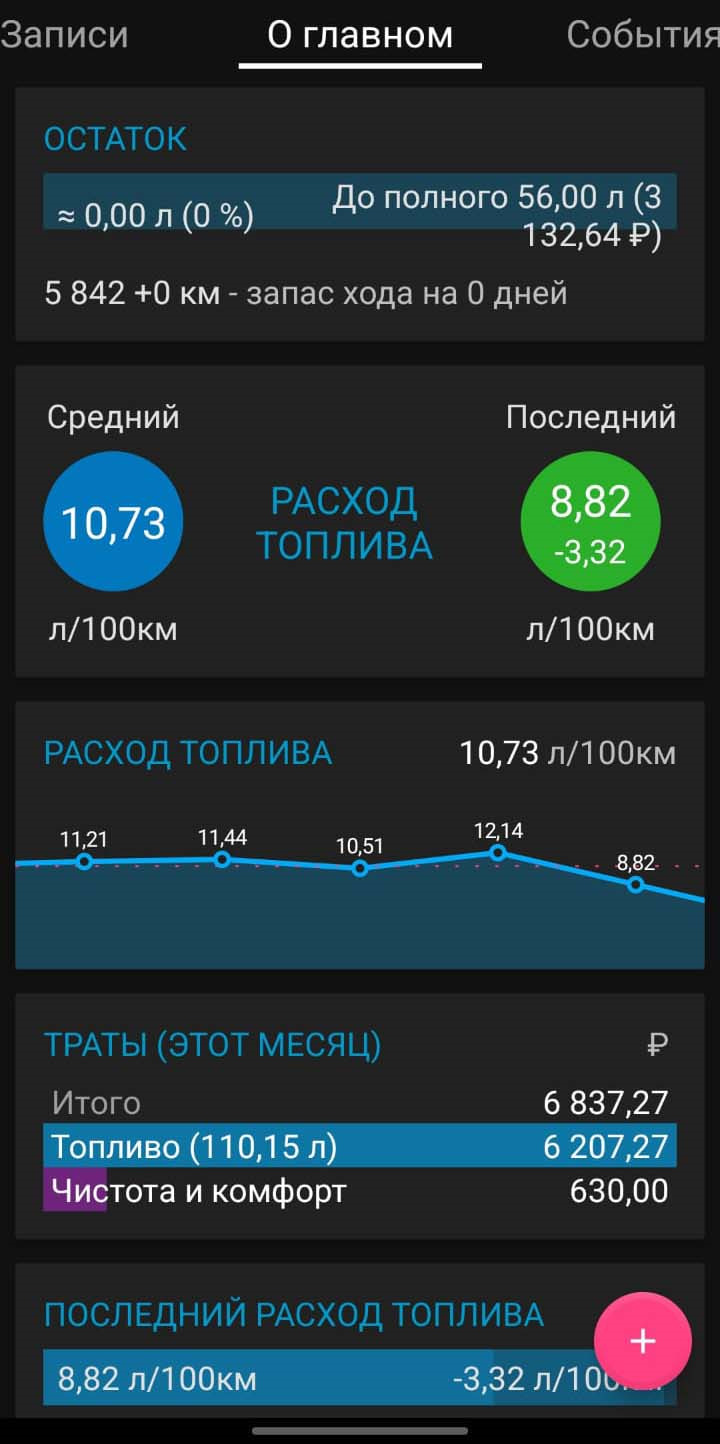Add a new record with the plus button
Image resolution: width=720 pixels, height=1444 pixels.
click(642, 1341)
